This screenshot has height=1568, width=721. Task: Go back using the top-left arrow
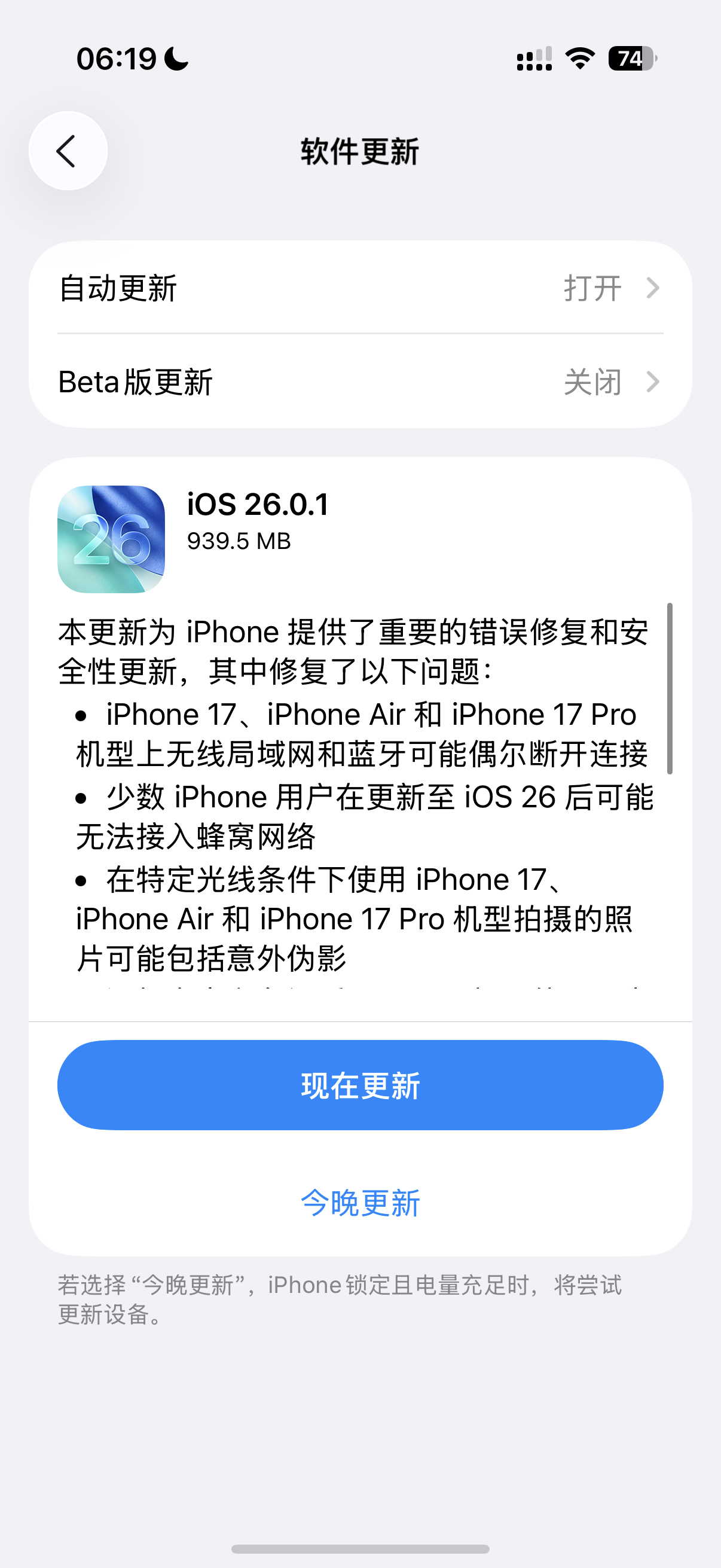point(68,151)
